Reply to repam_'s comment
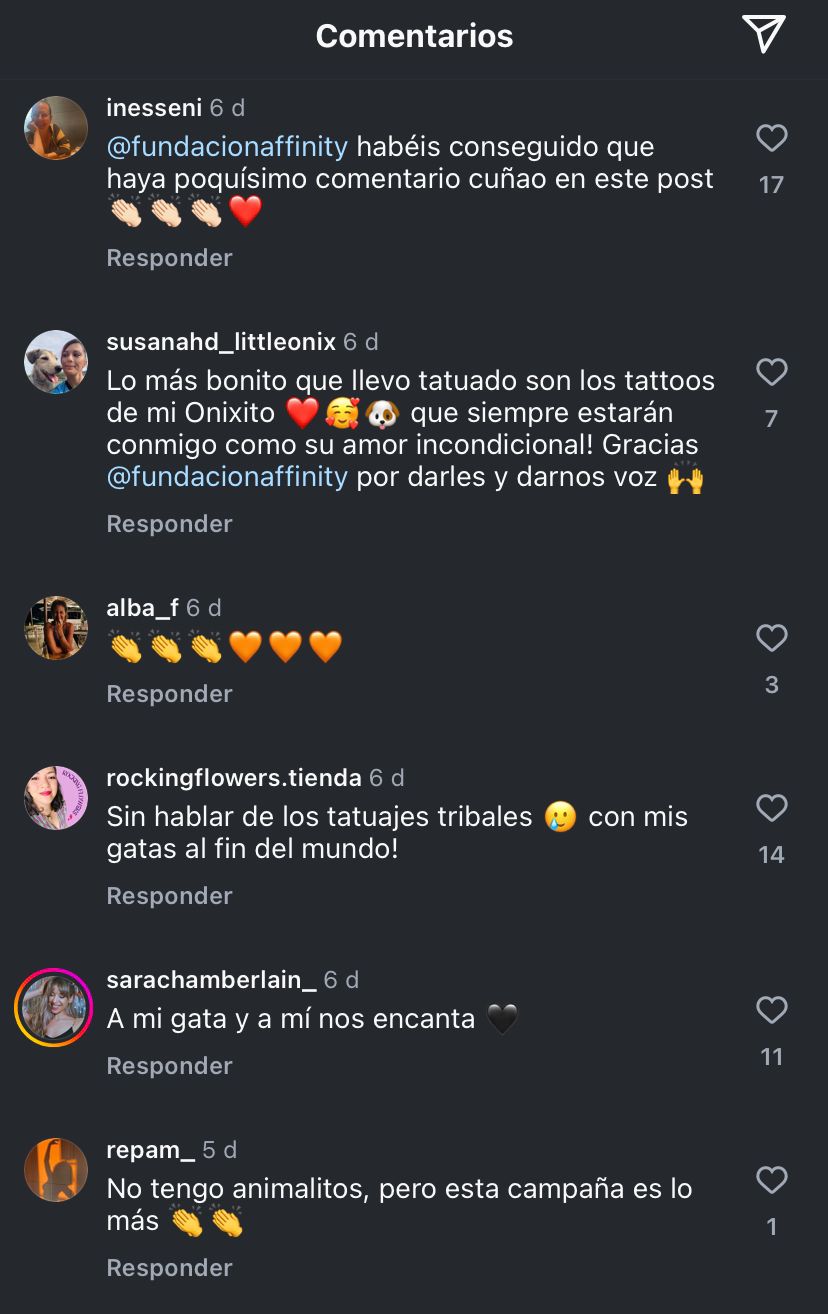Viewport: 828px width, 1314px height. [x=169, y=1268]
